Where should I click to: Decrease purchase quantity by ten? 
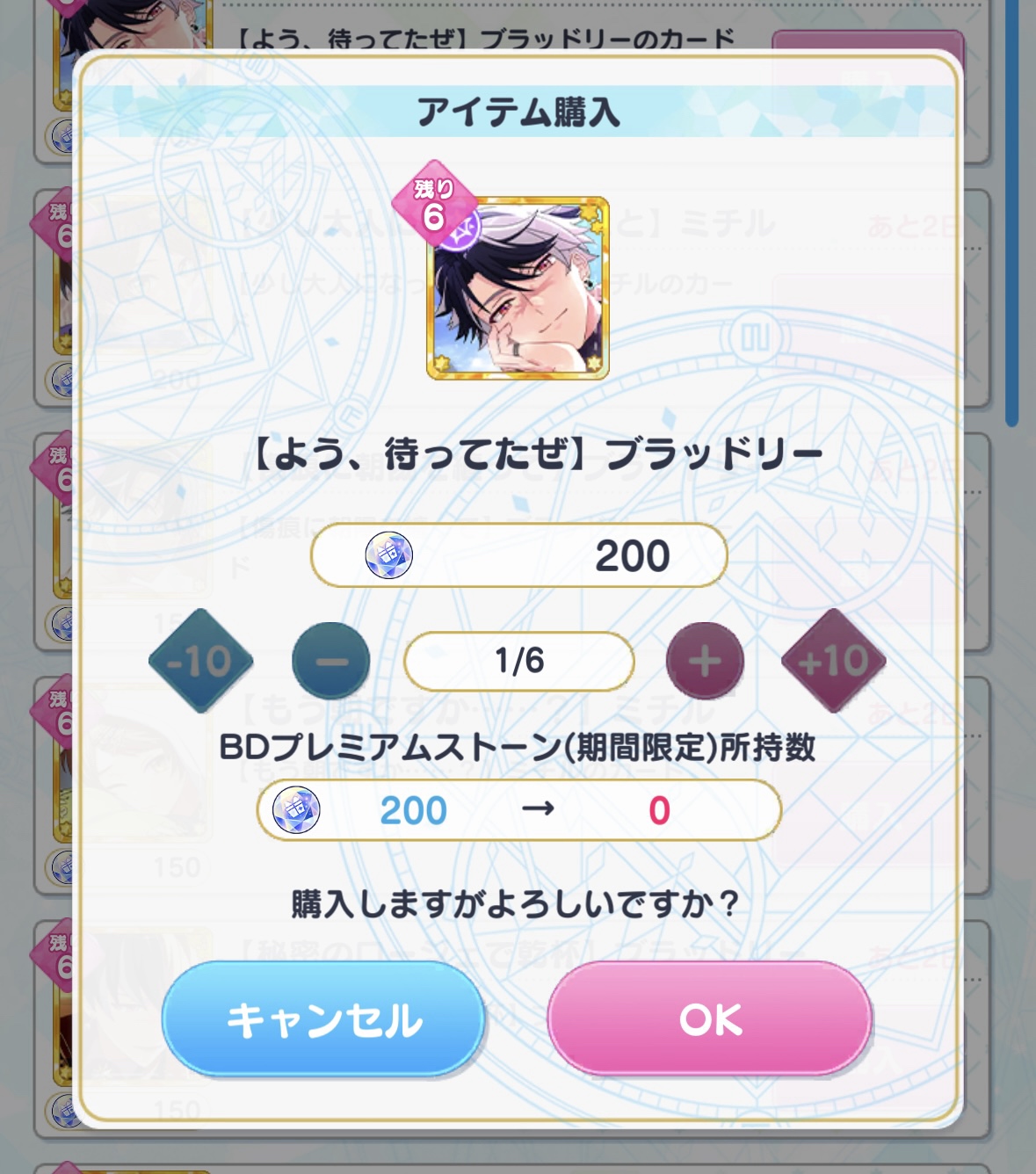pos(200,661)
